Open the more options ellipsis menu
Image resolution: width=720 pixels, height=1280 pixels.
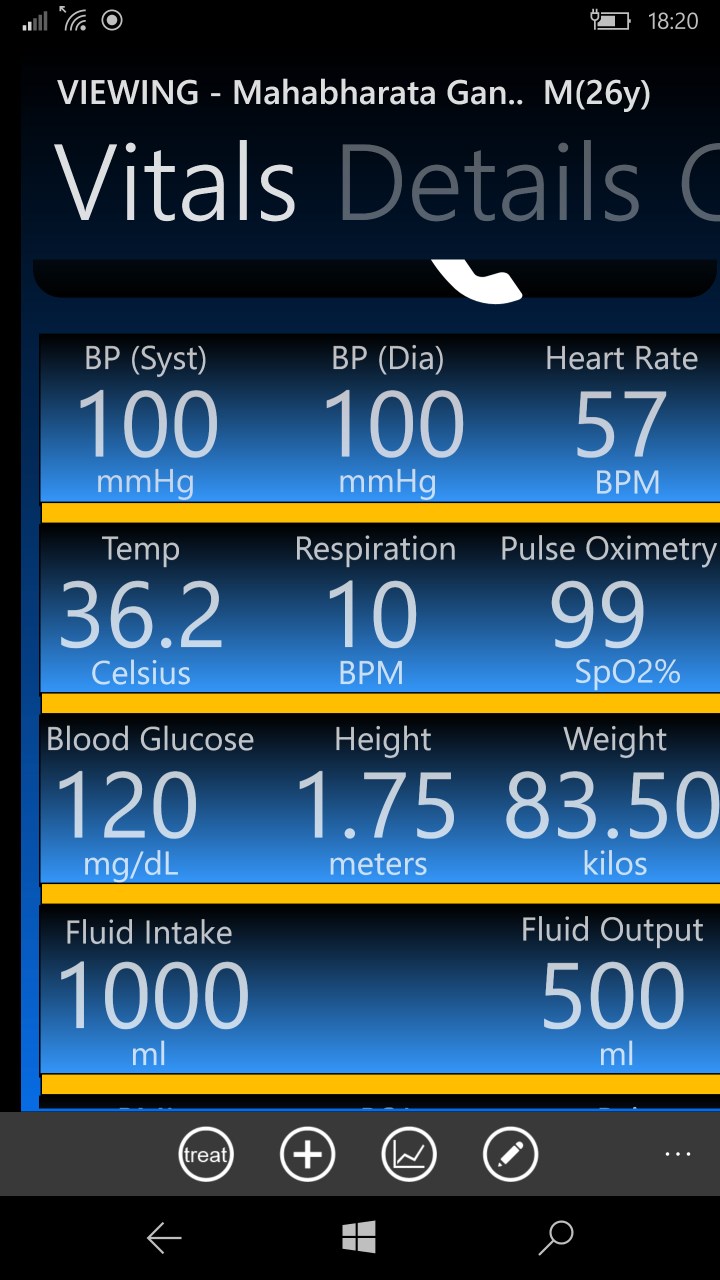click(677, 1155)
